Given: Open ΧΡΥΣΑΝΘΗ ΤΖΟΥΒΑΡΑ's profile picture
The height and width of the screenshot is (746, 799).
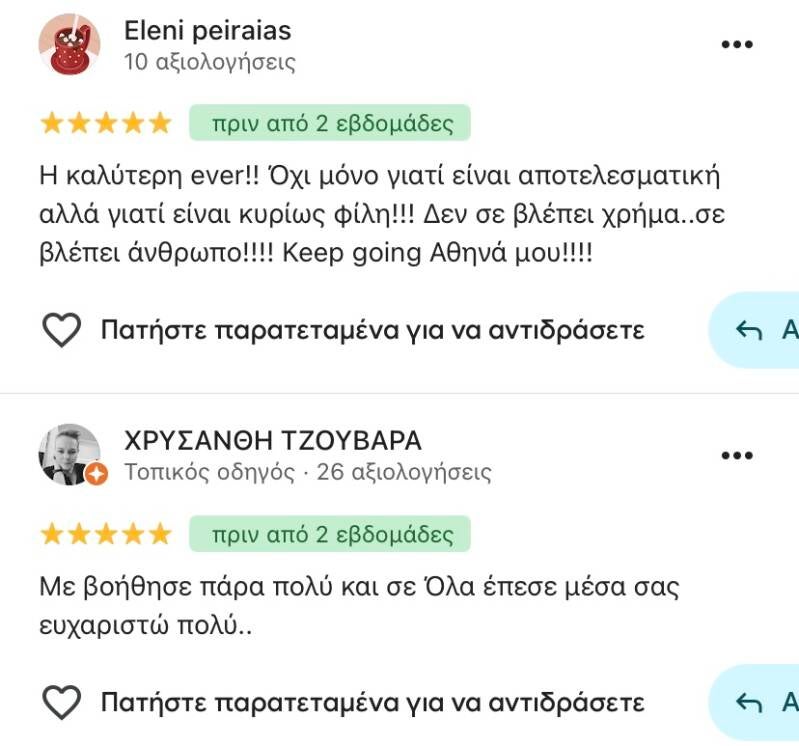Looking at the screenshot, I should (x=69, y=455).
